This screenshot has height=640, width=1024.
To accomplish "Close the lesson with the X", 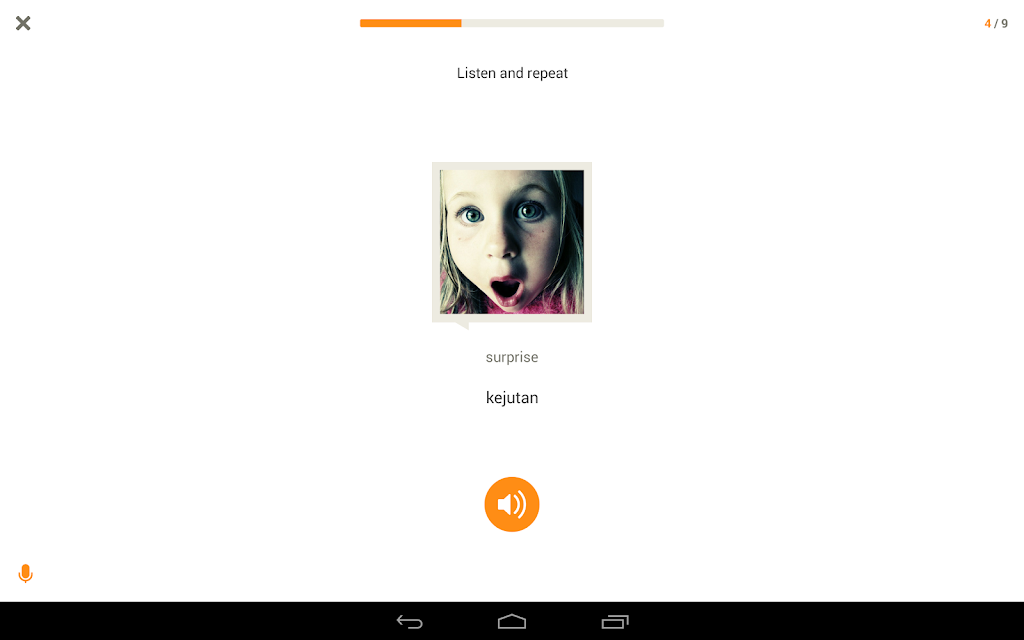I will (x=23, y=23).
